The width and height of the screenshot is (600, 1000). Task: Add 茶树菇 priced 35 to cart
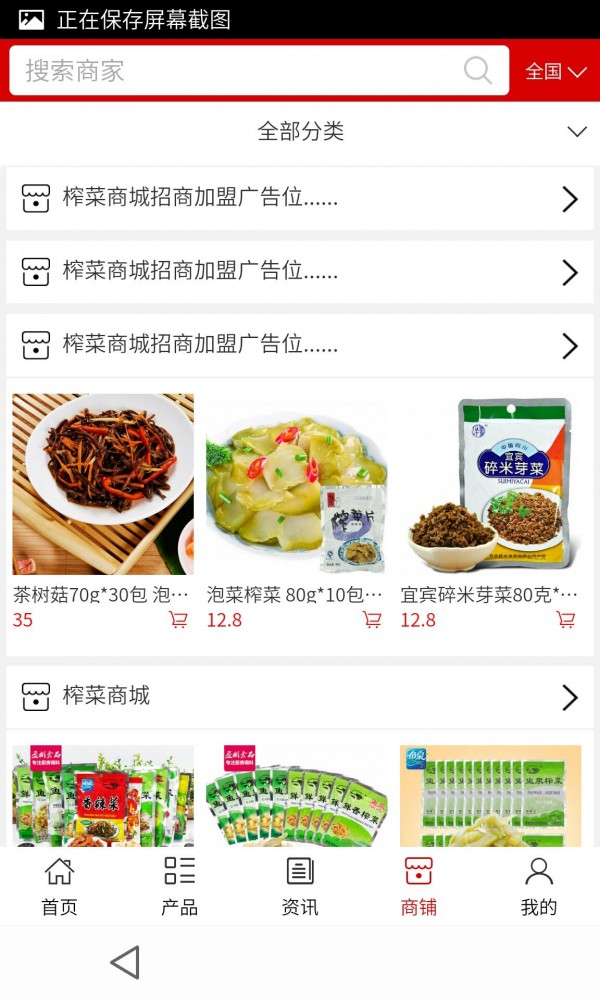179,620
